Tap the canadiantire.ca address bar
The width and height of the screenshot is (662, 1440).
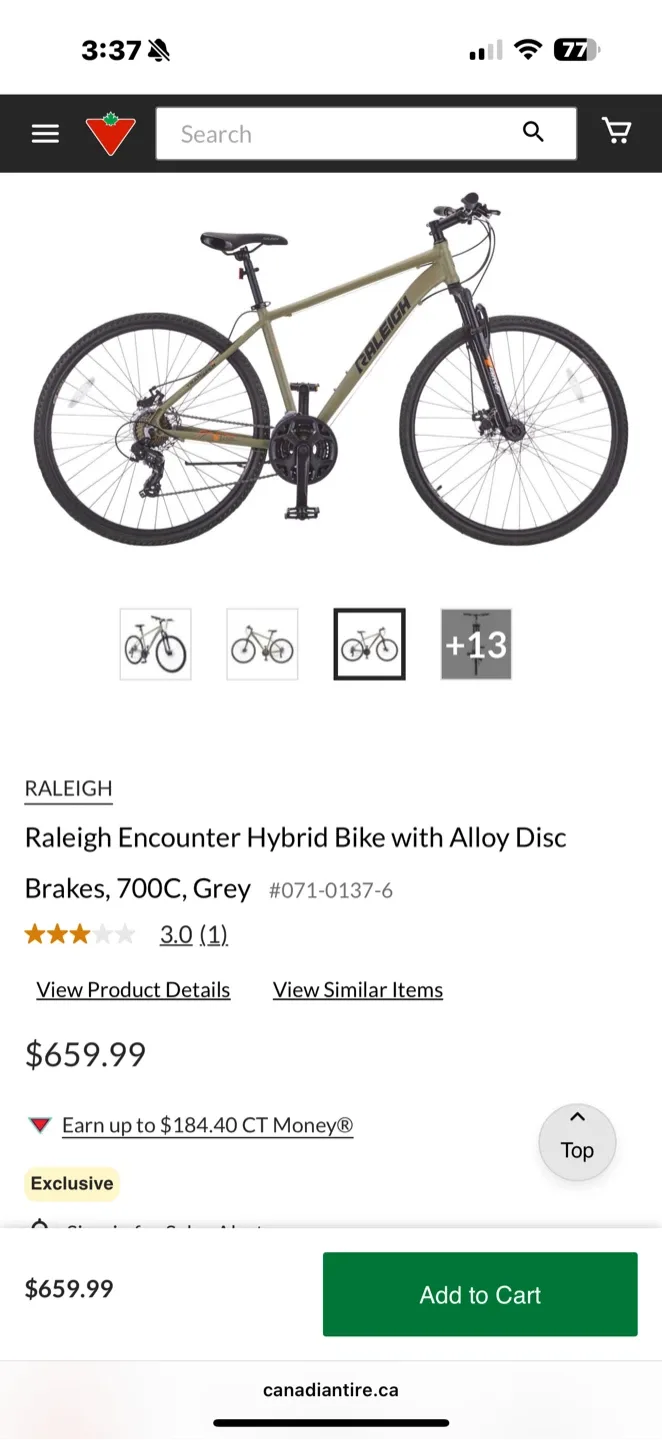coord(331,1390)
